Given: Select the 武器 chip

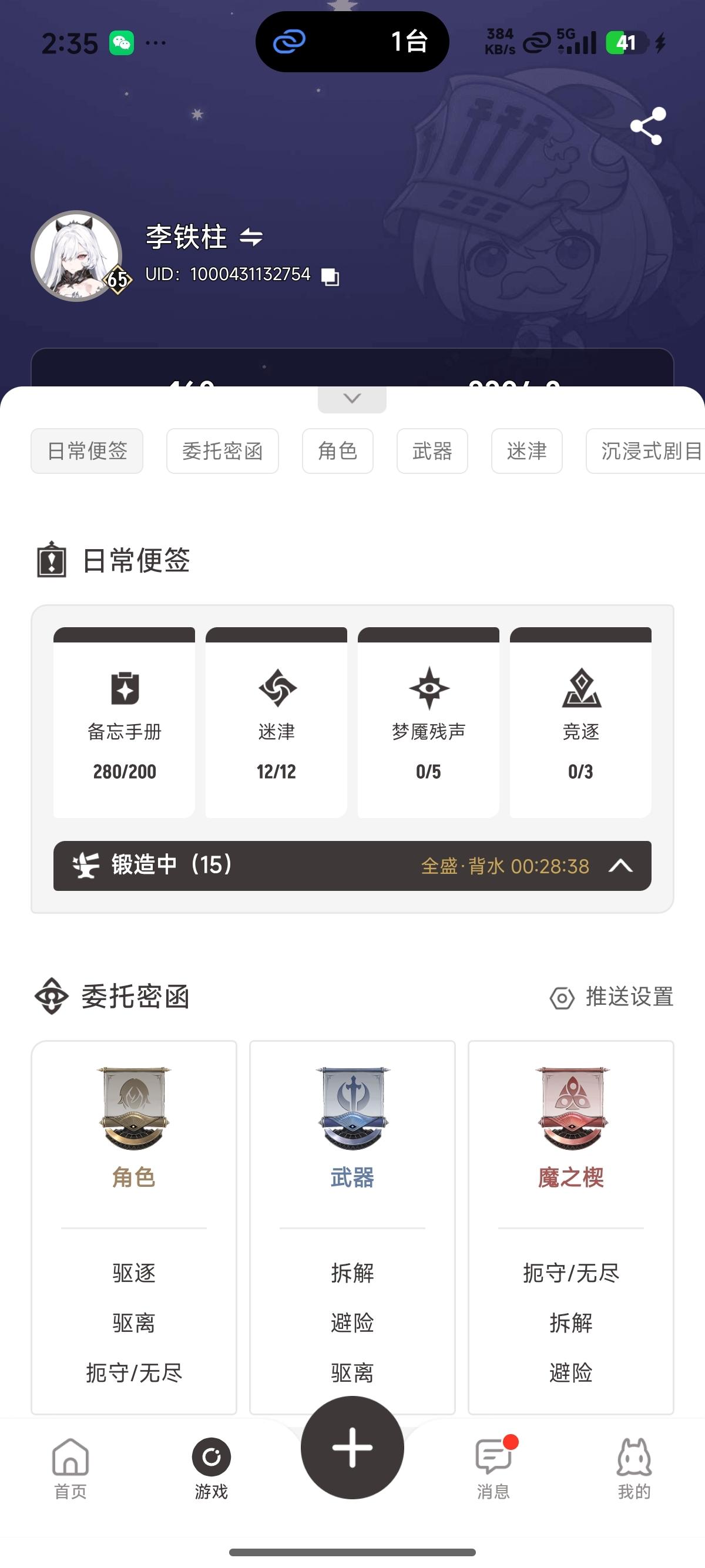Looking at the screenshot, I should [432, 451].
